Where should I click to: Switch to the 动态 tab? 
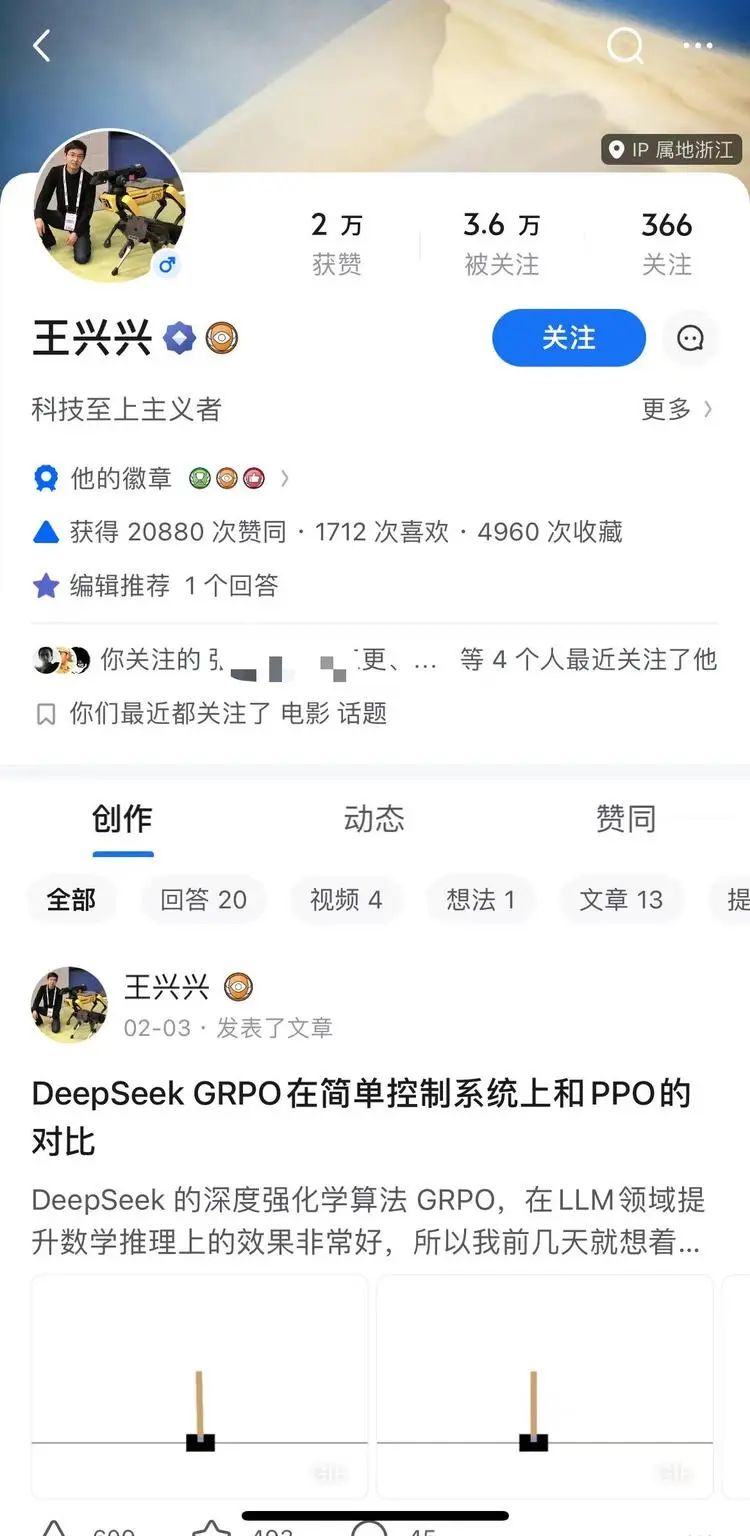[374, 819]
